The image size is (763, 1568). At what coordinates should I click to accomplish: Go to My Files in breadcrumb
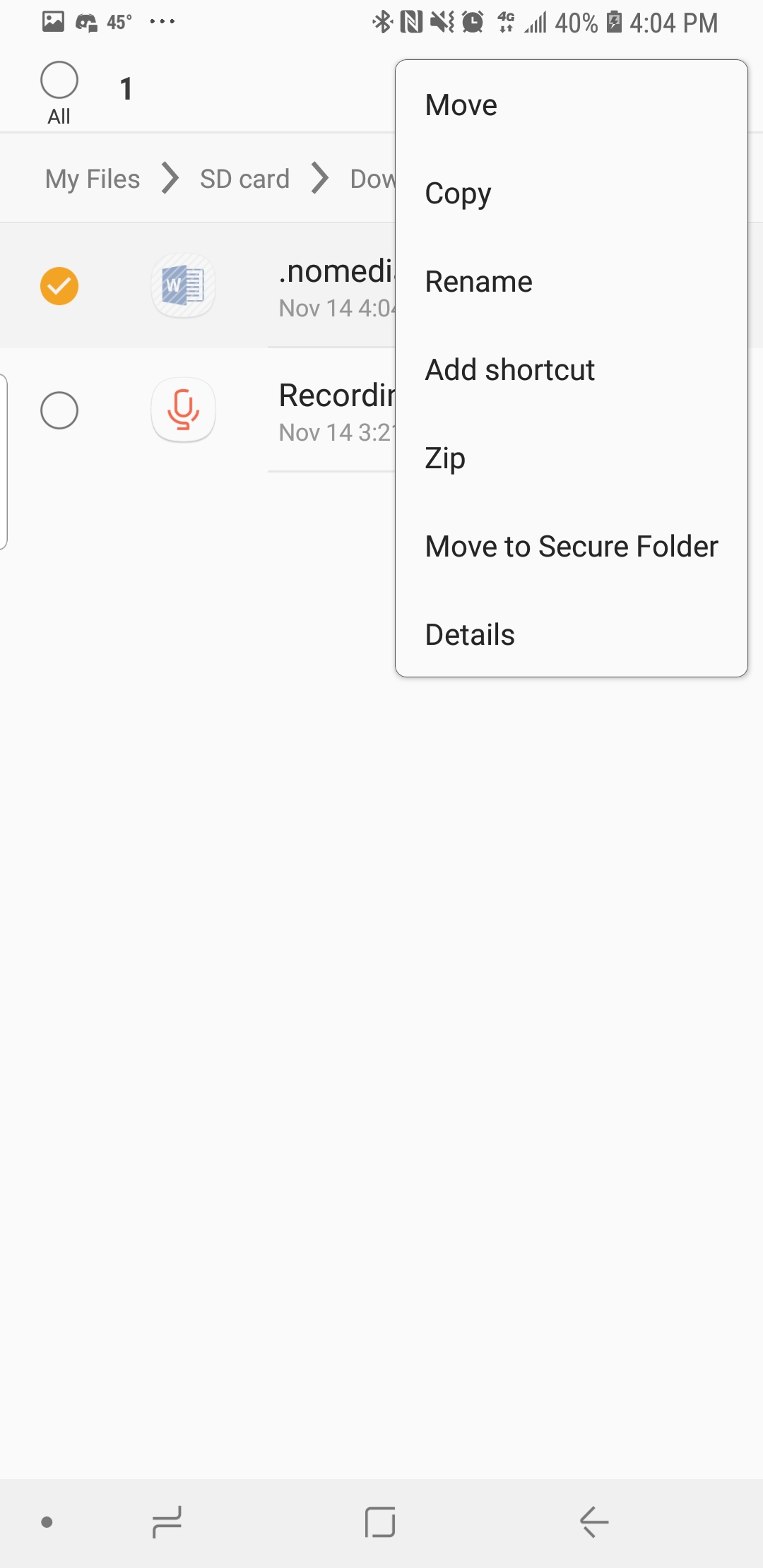point(93,179)
